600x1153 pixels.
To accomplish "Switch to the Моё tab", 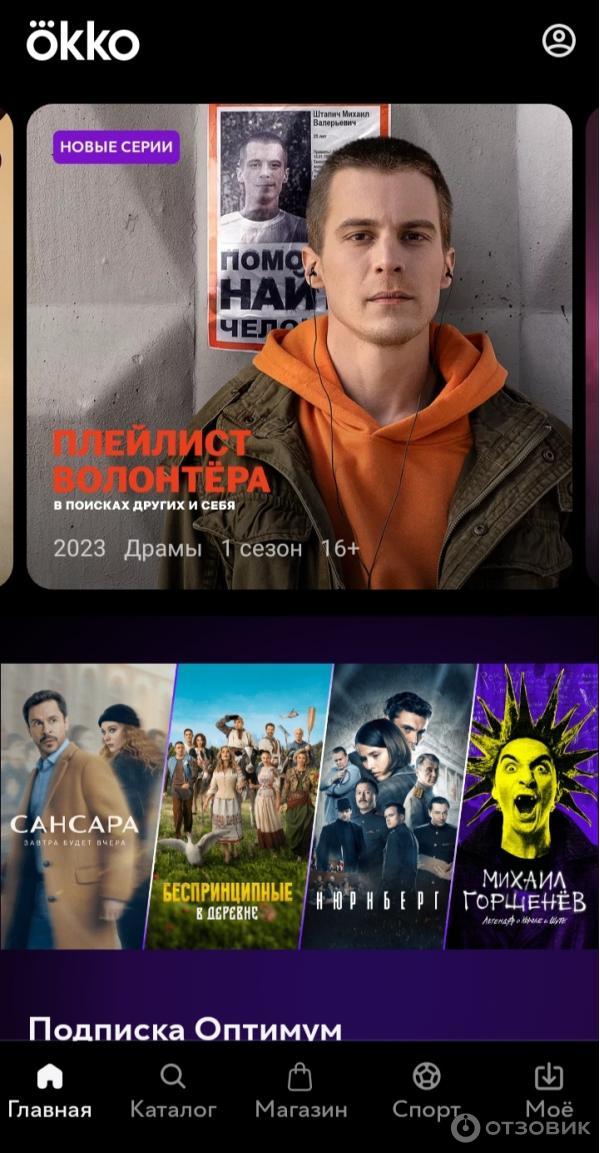I will [549, 1091].
